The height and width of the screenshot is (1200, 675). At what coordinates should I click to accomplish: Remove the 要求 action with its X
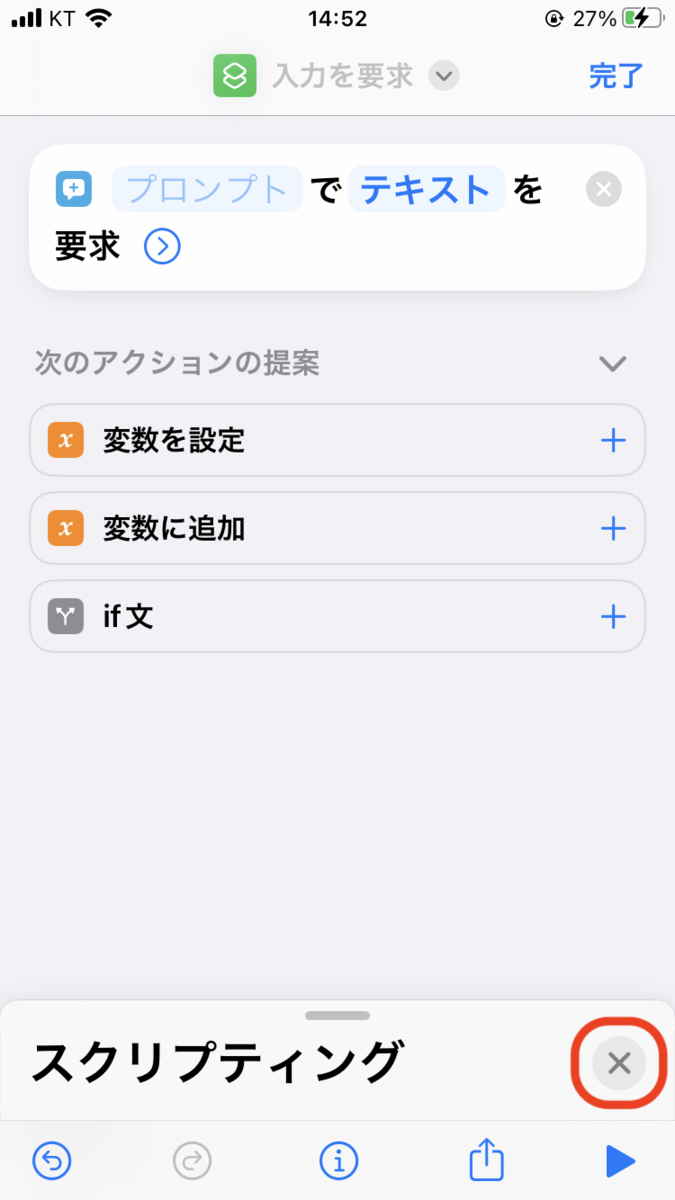click(x=604, y=189)
